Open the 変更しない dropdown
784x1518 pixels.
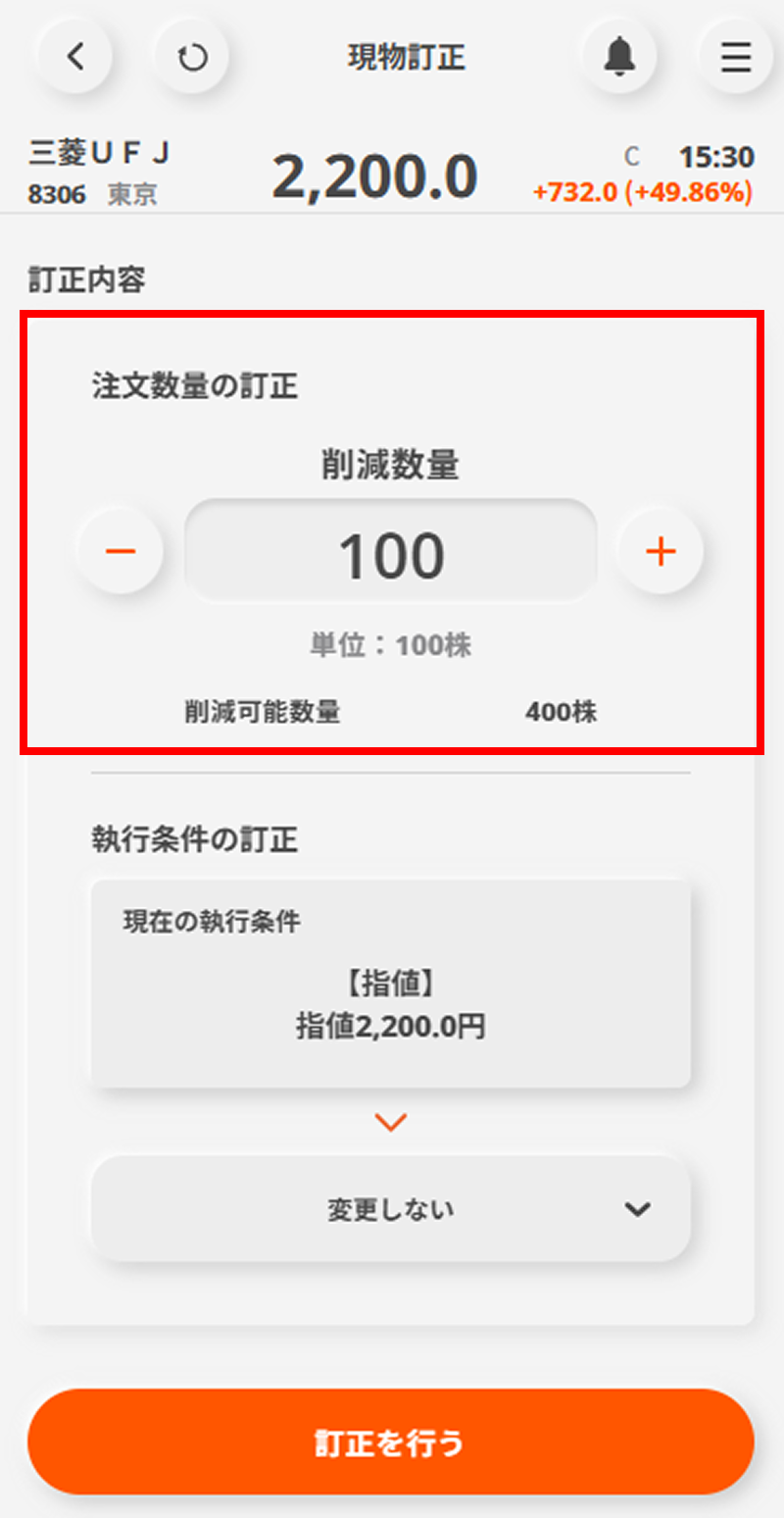[390, 1209]
